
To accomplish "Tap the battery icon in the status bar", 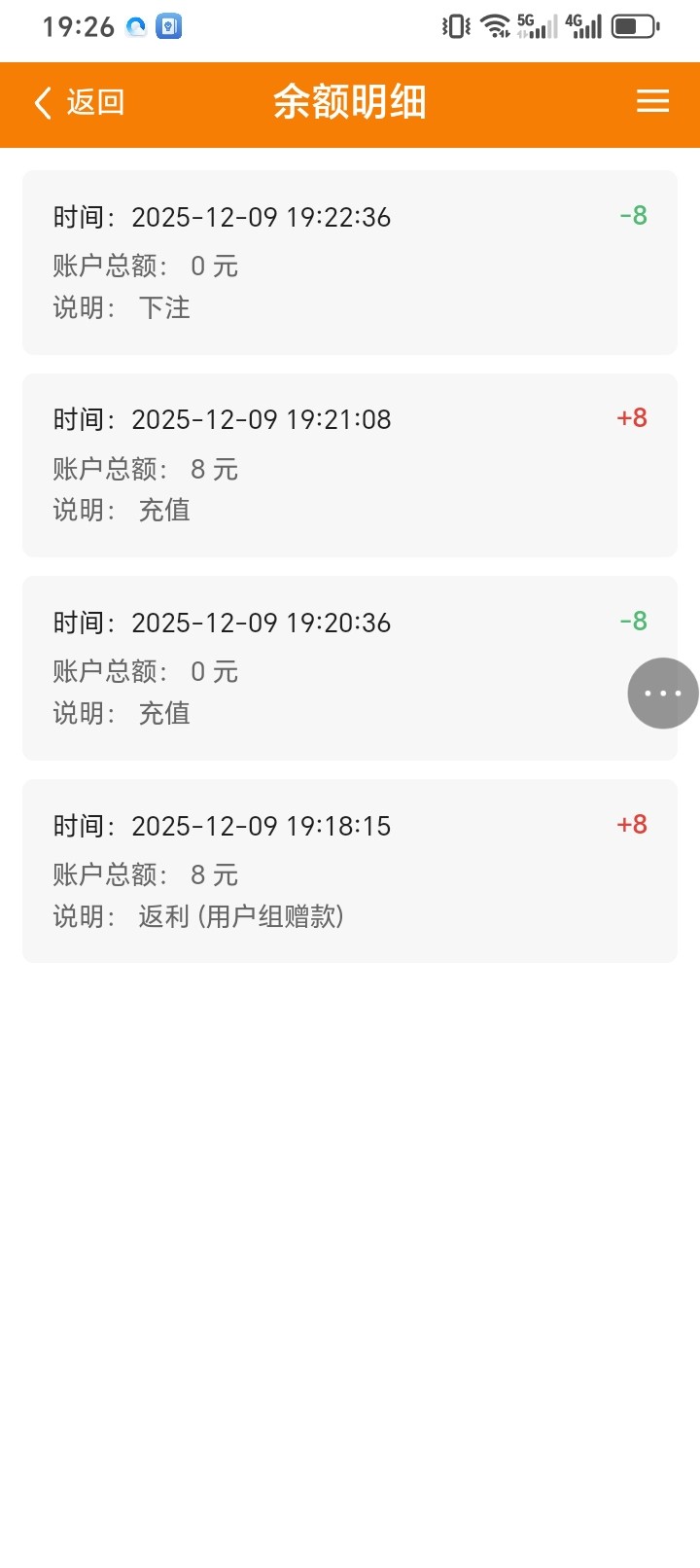I will coord(636,27).
